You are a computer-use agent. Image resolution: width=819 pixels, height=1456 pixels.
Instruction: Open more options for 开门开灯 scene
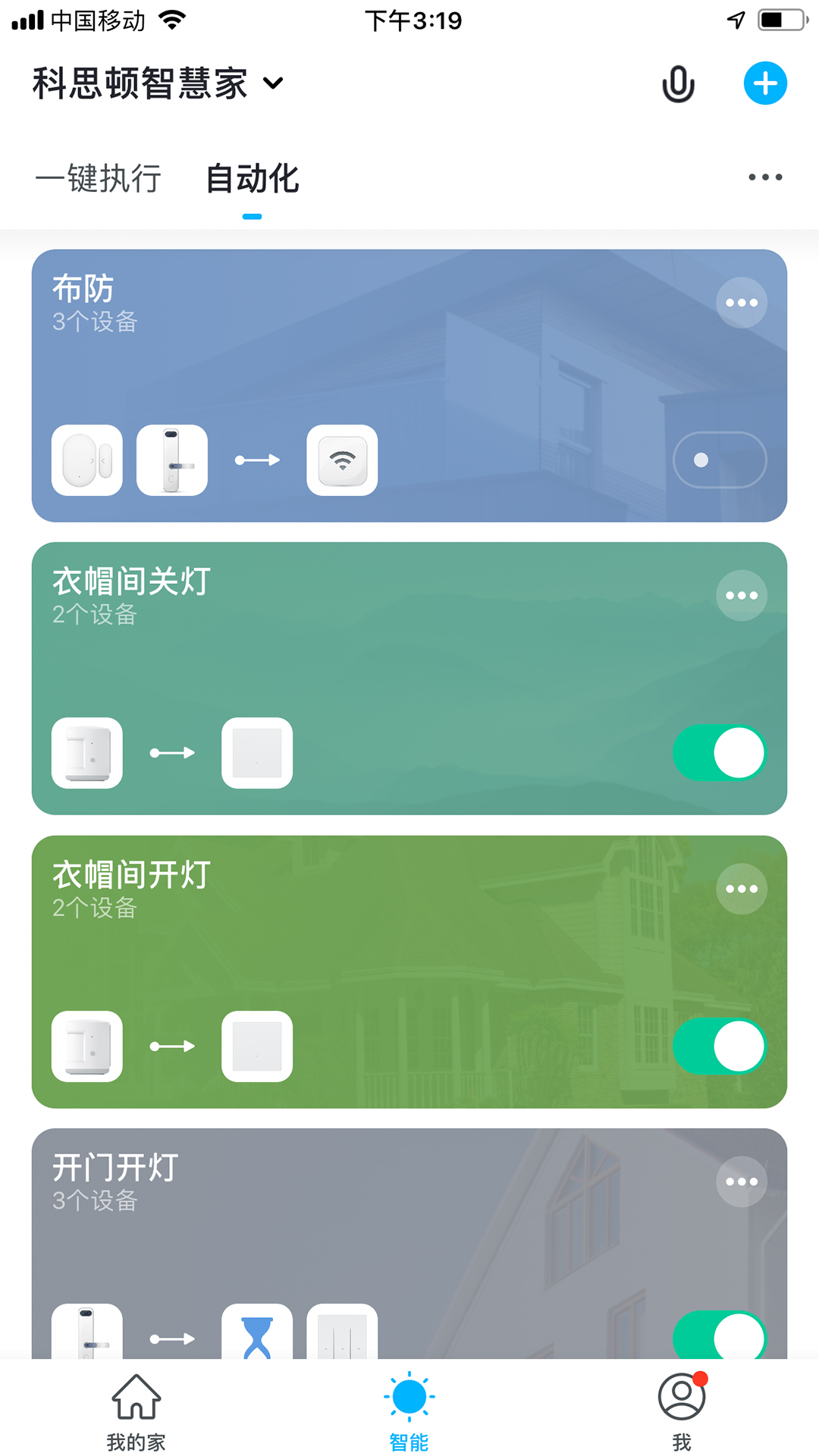pos(741,1181)
